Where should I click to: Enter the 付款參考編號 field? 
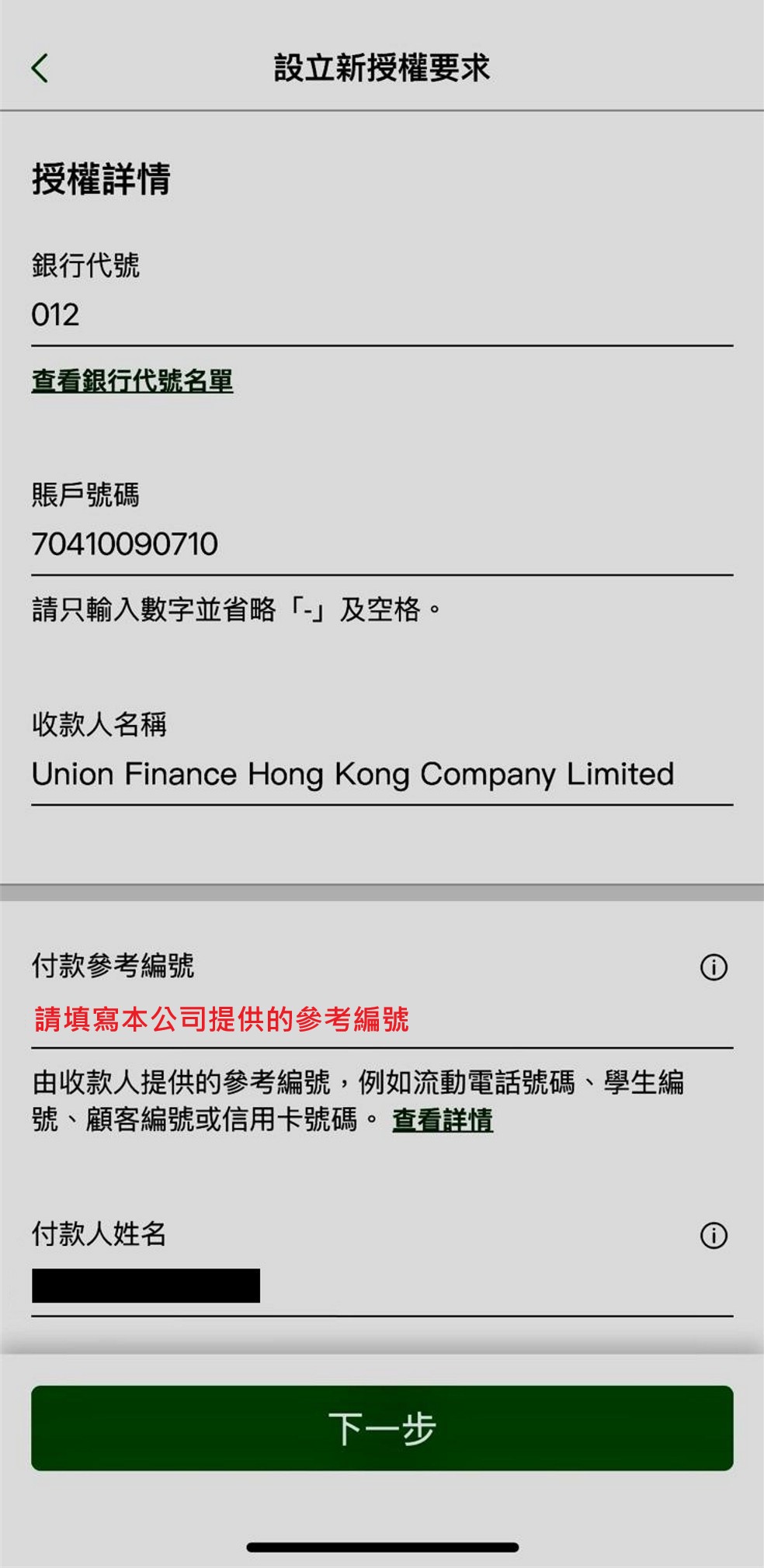coord(380,1019)
